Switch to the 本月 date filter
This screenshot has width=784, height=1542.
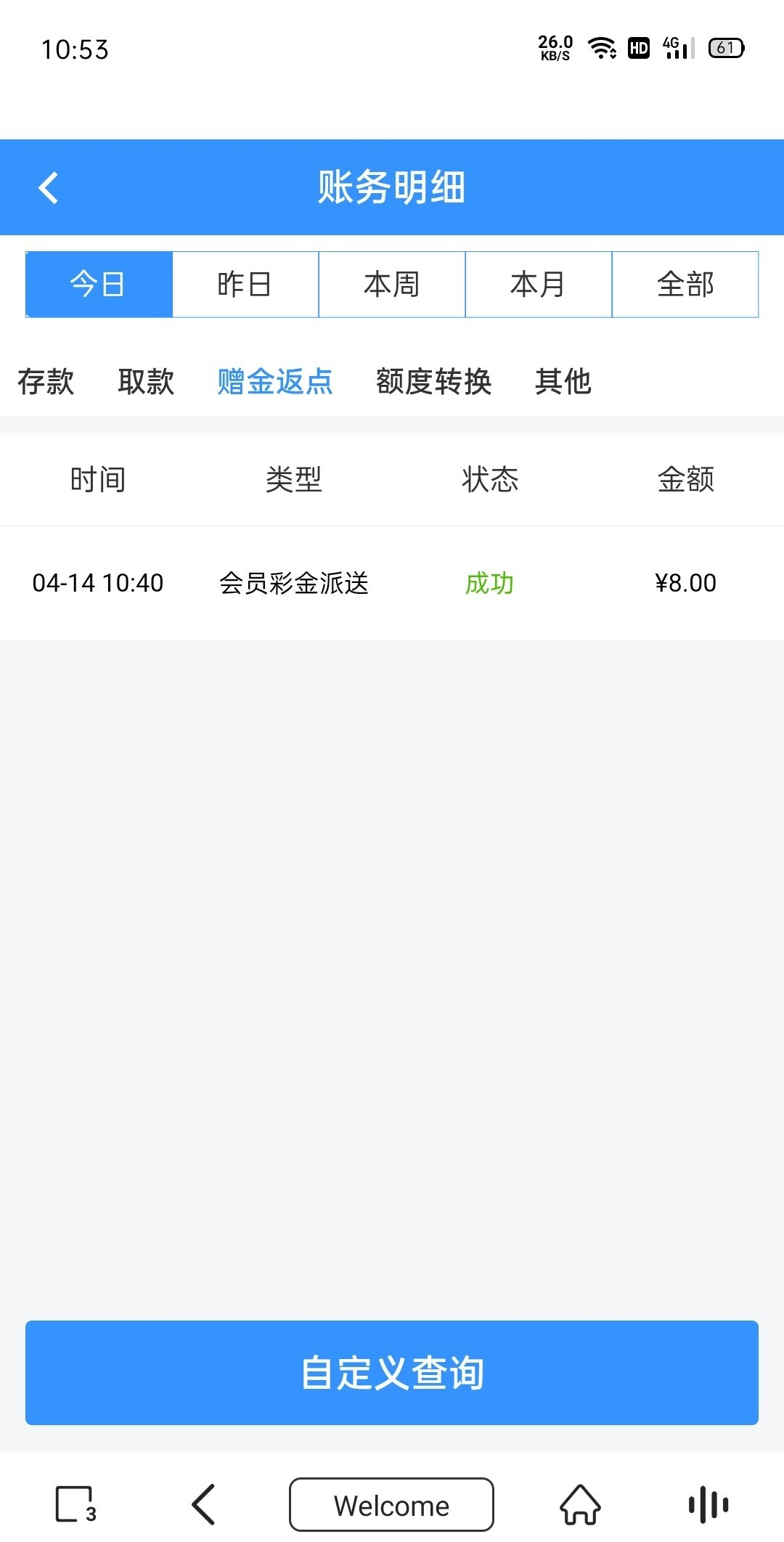[x=539, y=285]
